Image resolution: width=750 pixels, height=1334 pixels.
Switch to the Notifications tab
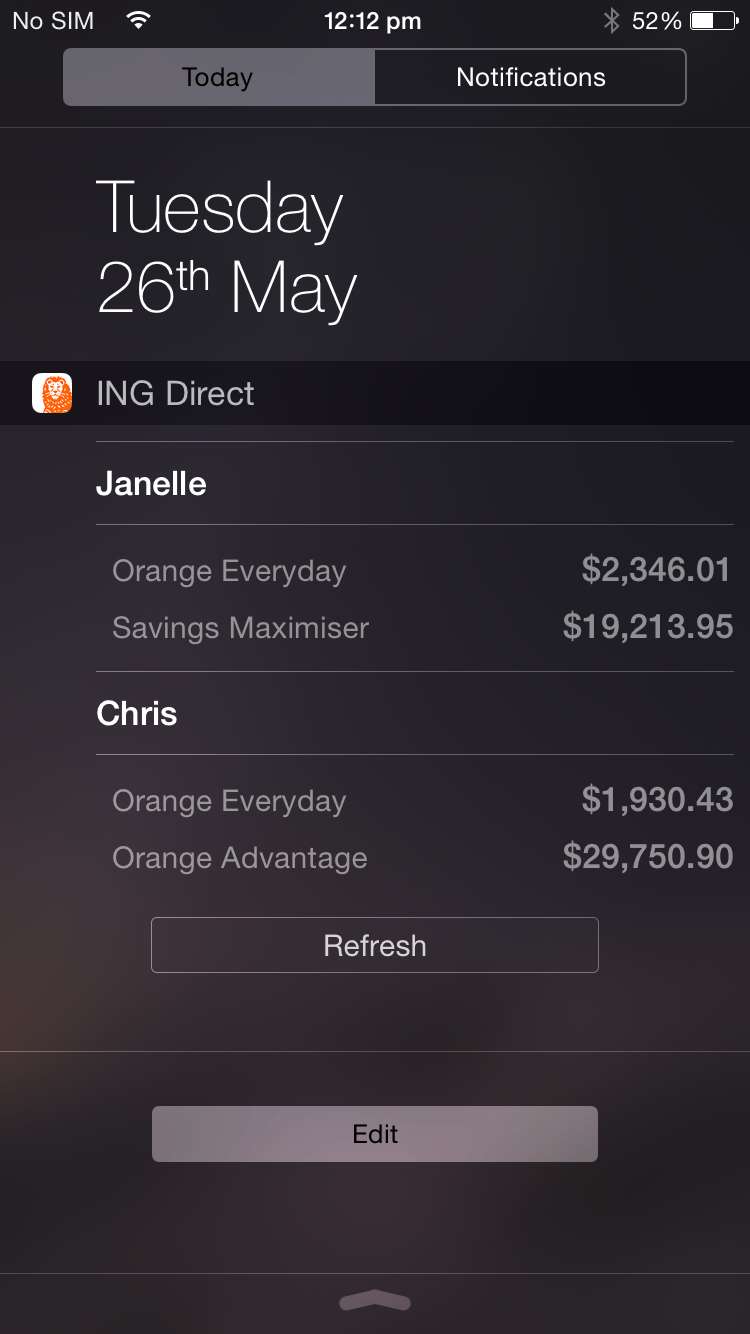530,77
